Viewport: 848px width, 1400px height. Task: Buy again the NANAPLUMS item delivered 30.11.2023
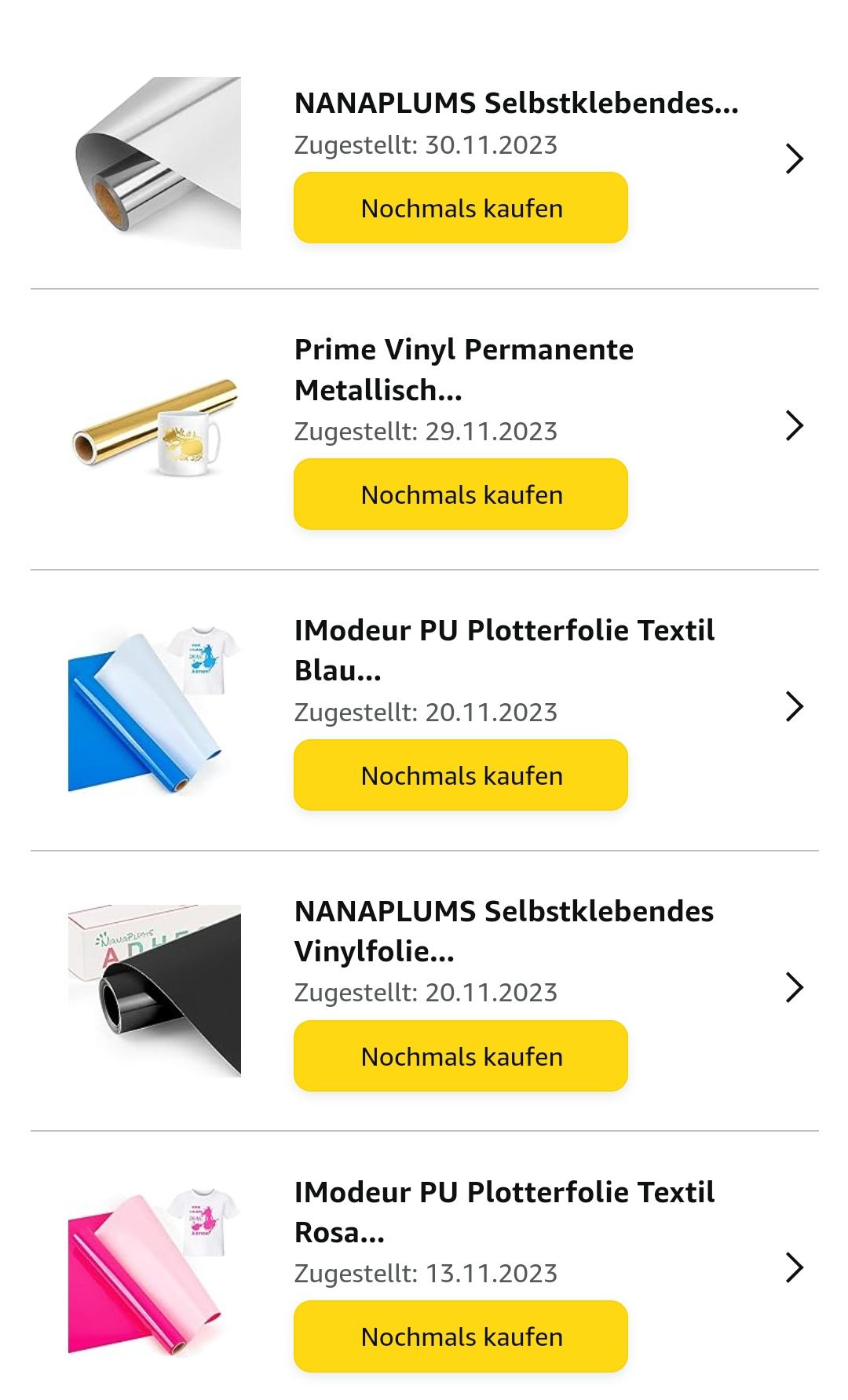461,208
